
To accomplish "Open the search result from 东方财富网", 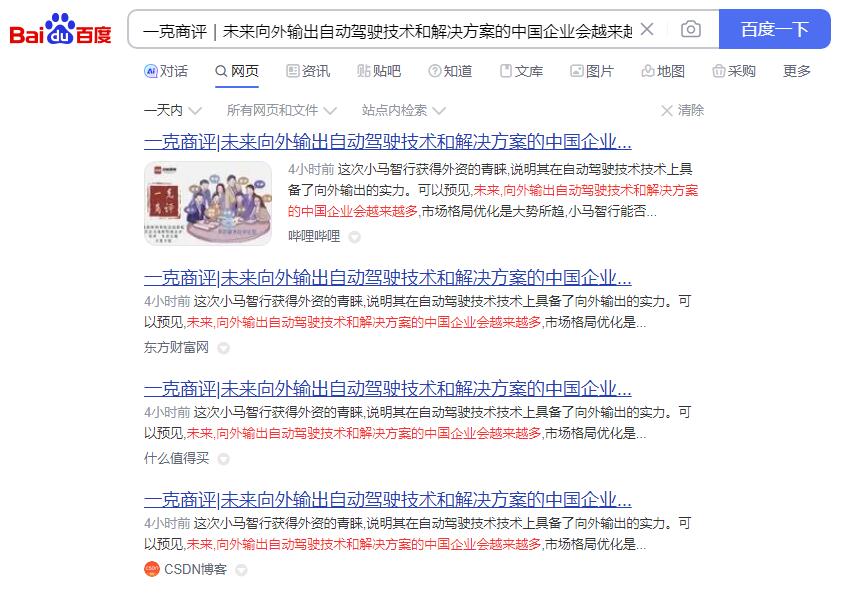I will point(387,277).
